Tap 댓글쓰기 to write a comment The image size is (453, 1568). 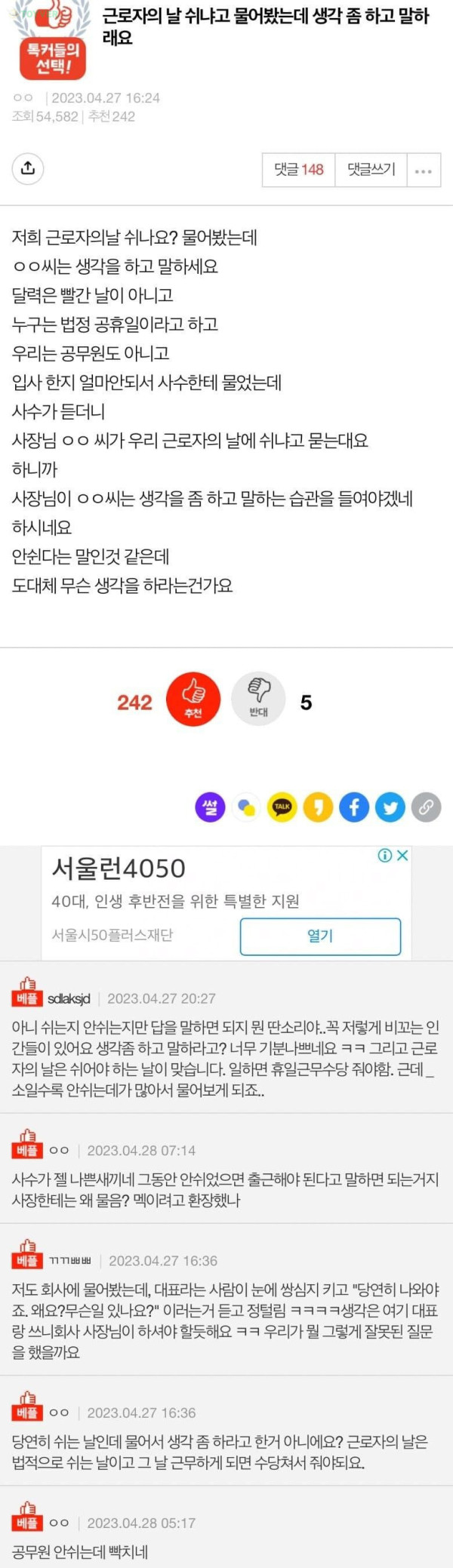(x=371, y=170)
